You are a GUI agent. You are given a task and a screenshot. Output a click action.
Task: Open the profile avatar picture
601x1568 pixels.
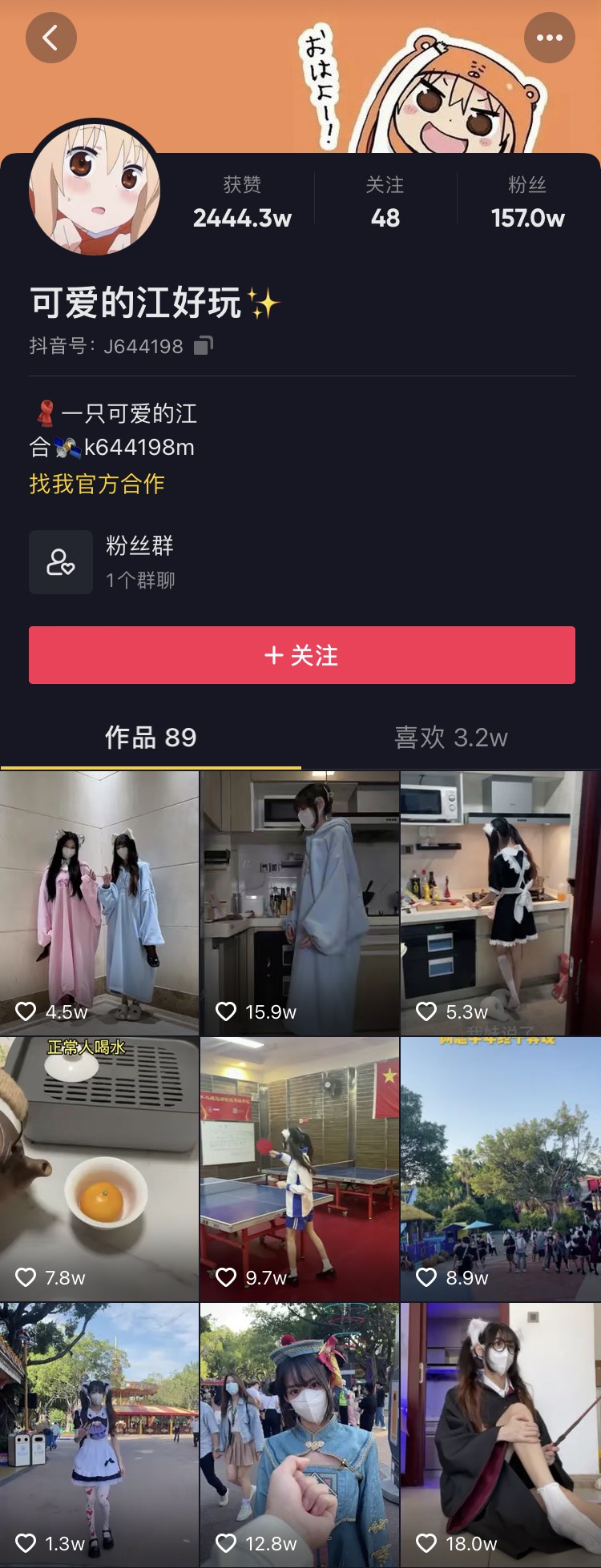95,189
